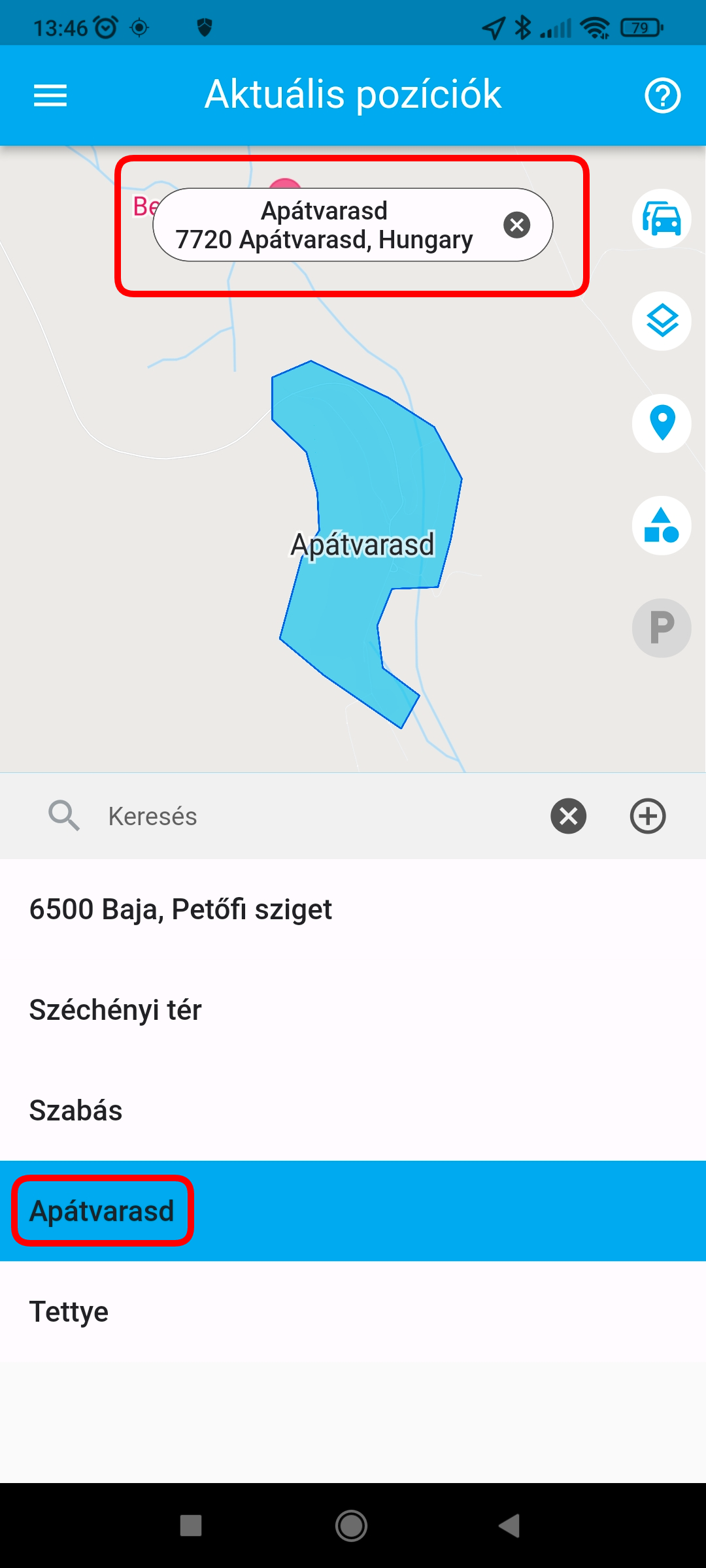Focus the Keresés search field
The image size is (706, 1568).
click(x=314, y=816)
